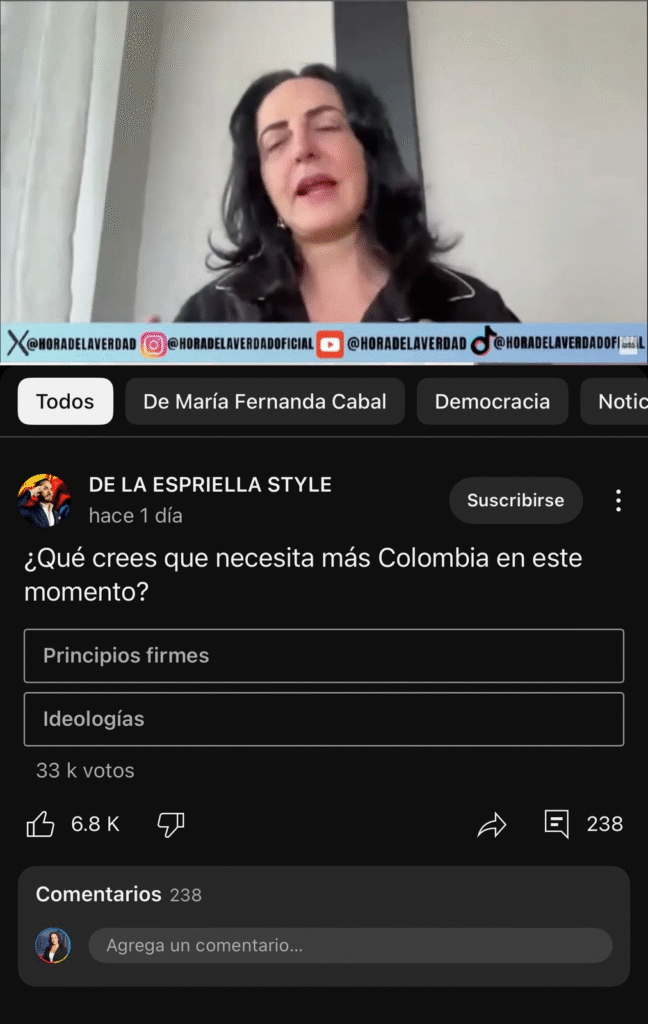Screen dimensions: 648x1024
Task: Vote for Ideologías in the poll
Action: [x=324, y=719]
